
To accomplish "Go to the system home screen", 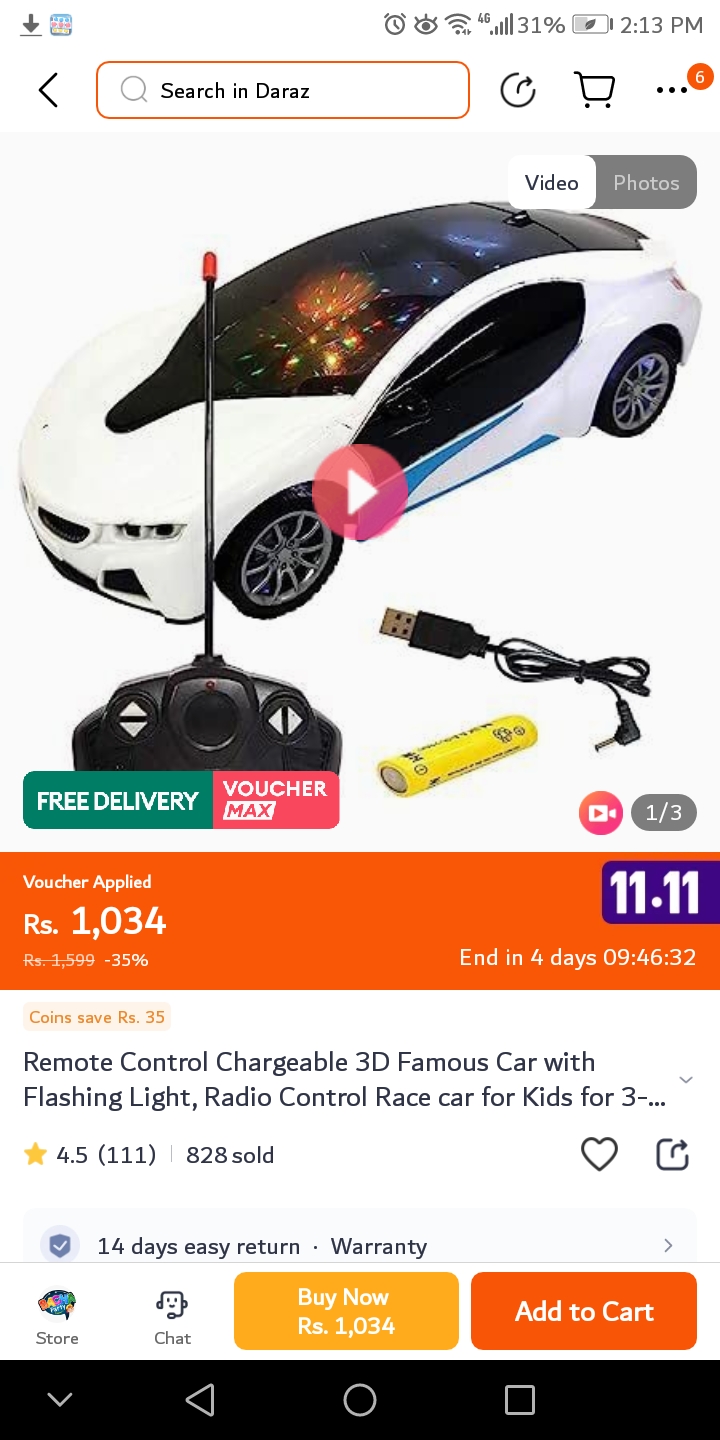I will pyautogui.click(x=360, y=1400).
